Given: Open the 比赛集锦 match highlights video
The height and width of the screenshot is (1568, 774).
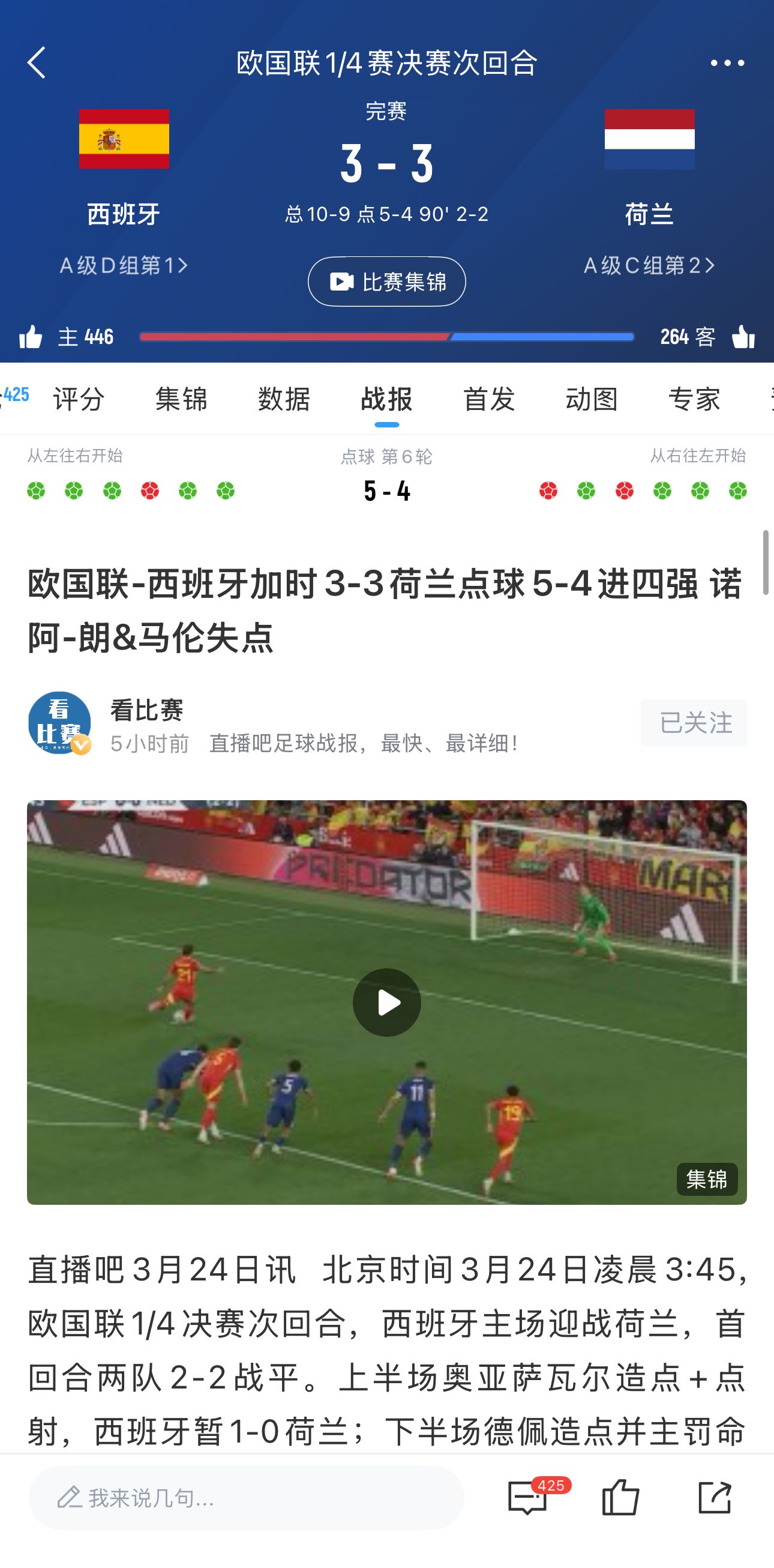Looking at the screenshot, I should point(387,281).
